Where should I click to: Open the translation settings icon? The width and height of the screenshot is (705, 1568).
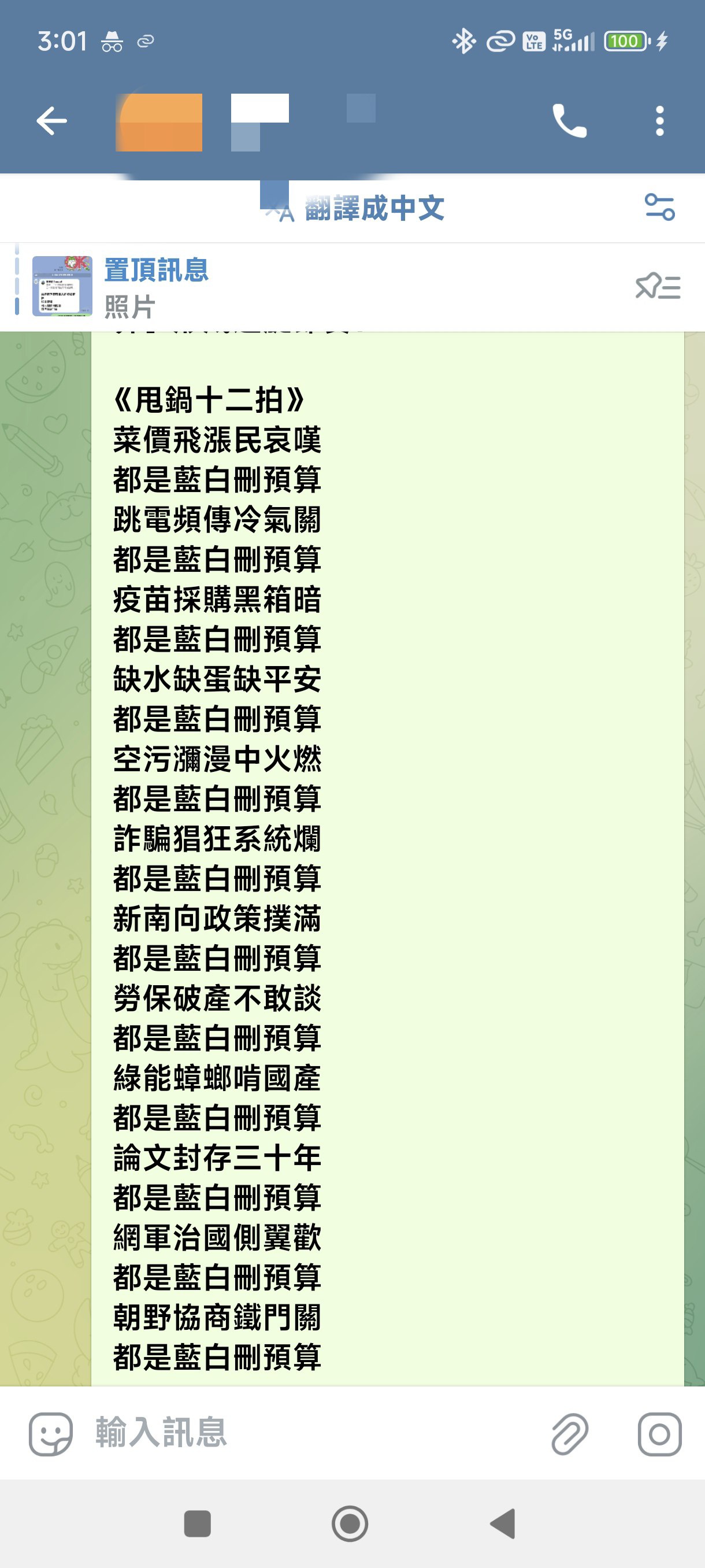click(659, 207)
